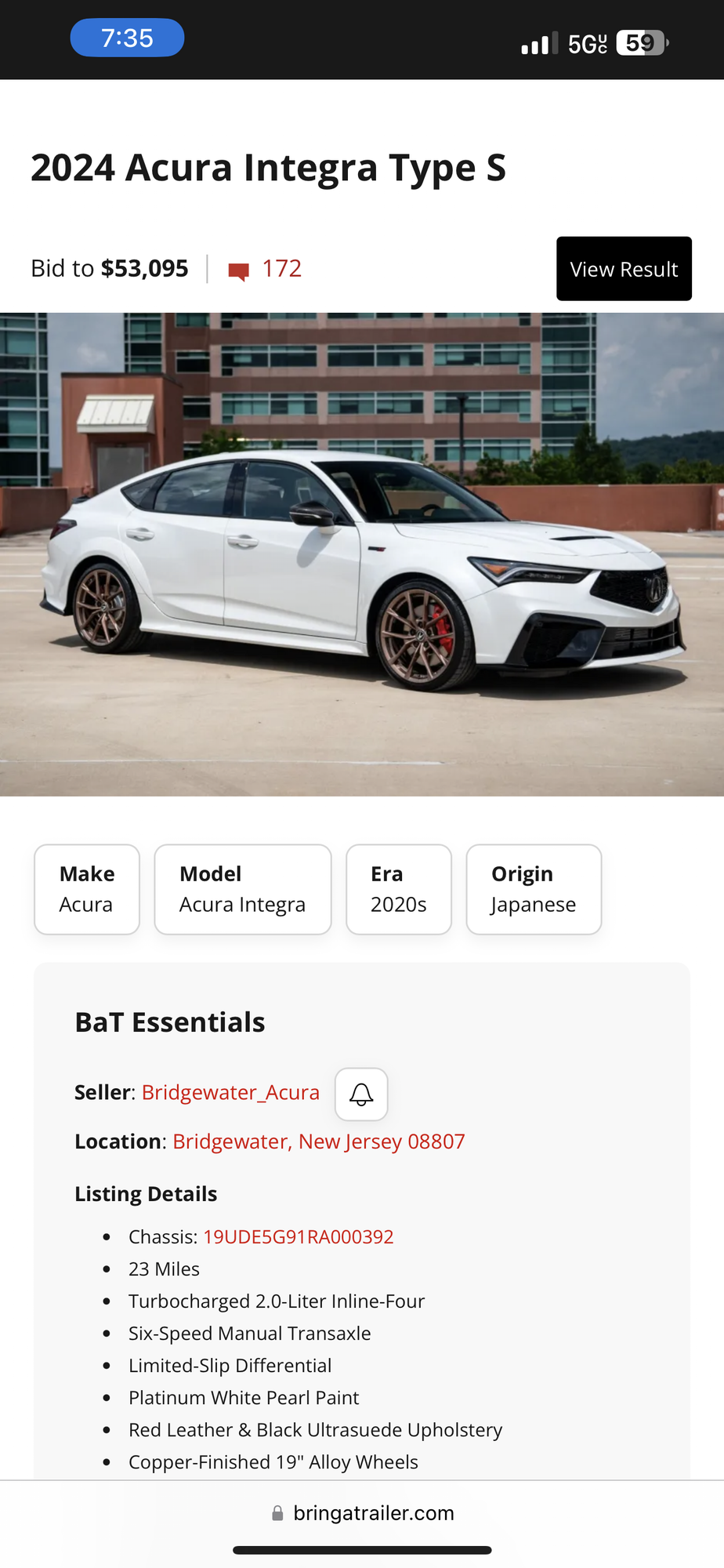Open the Bridgewater, New Jersey 08807 location link
The width and height of the screenshot is (724, 1568).
pyautogui.click(x=319, y=1142)
